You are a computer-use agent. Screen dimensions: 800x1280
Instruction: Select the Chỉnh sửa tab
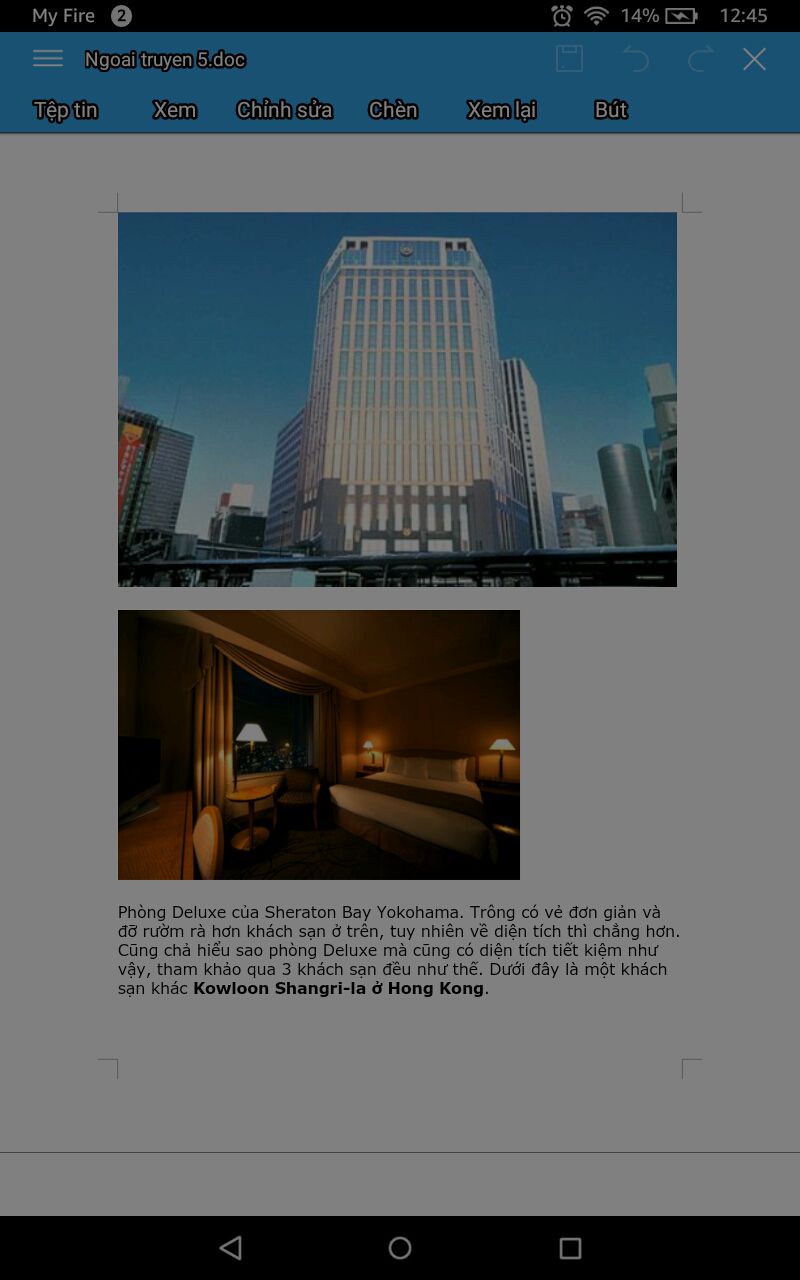[284, 110]
